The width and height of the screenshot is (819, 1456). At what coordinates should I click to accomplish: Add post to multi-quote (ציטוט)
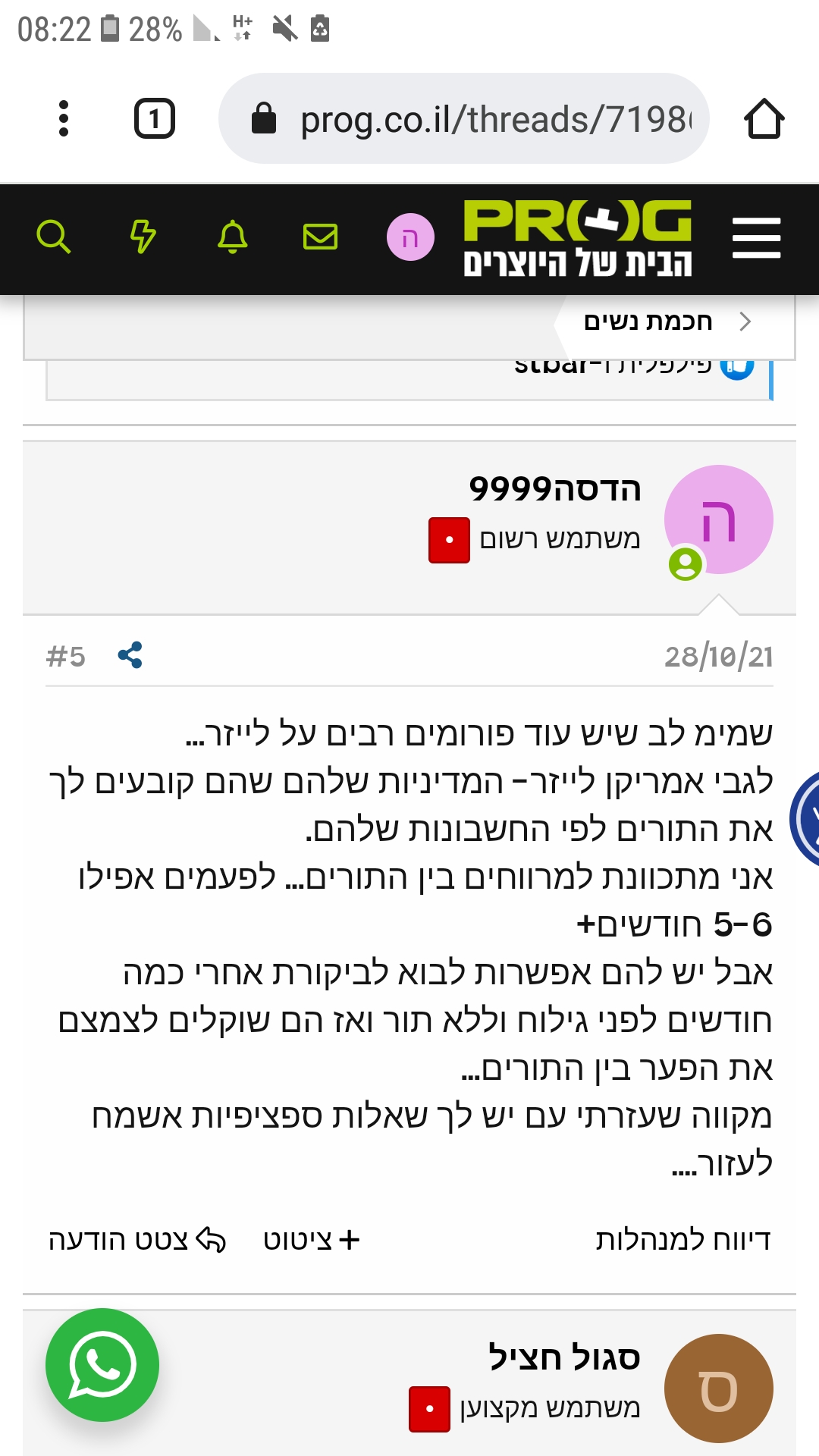click(x=311, y=1240)
